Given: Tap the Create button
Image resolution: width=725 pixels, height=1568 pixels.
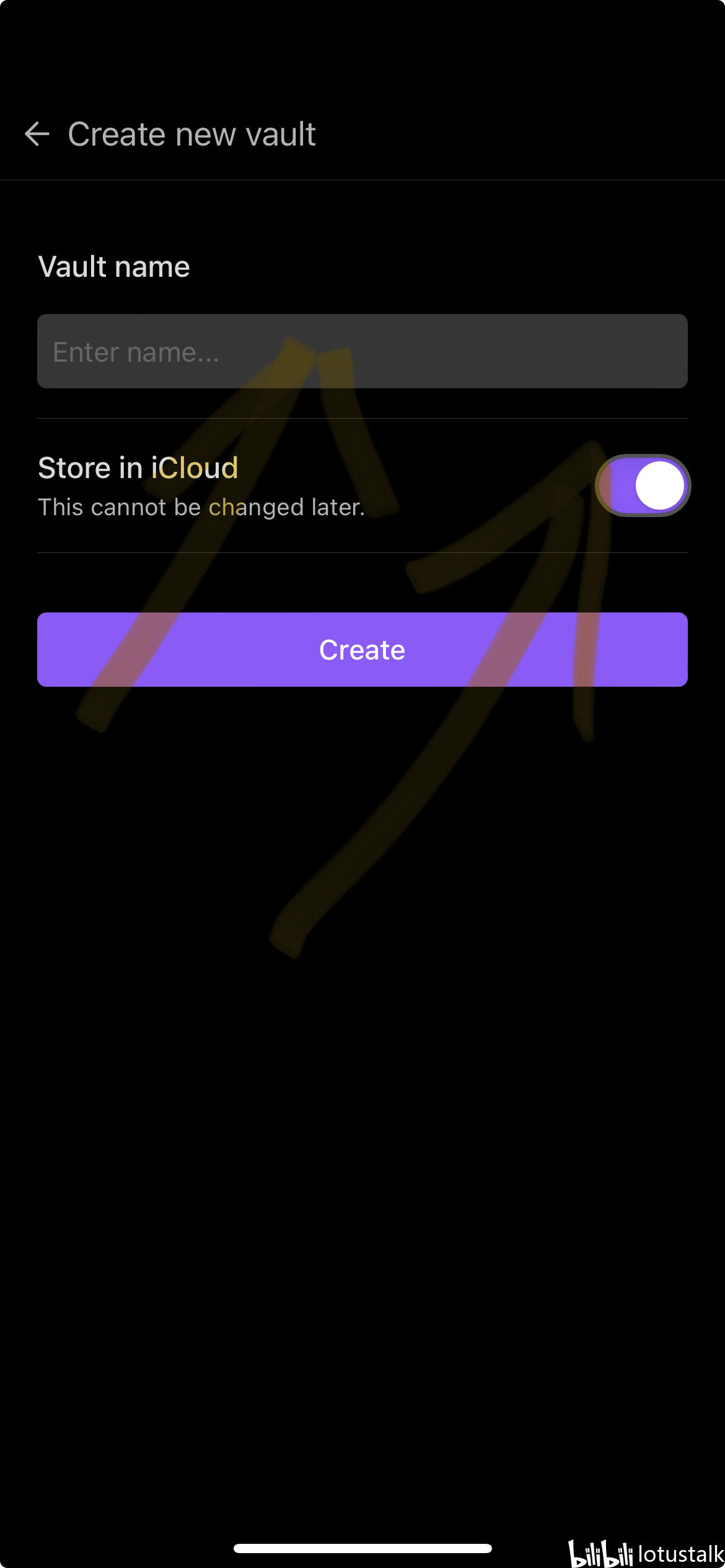Looking at the screenshot, I should [x=362, y=650].
